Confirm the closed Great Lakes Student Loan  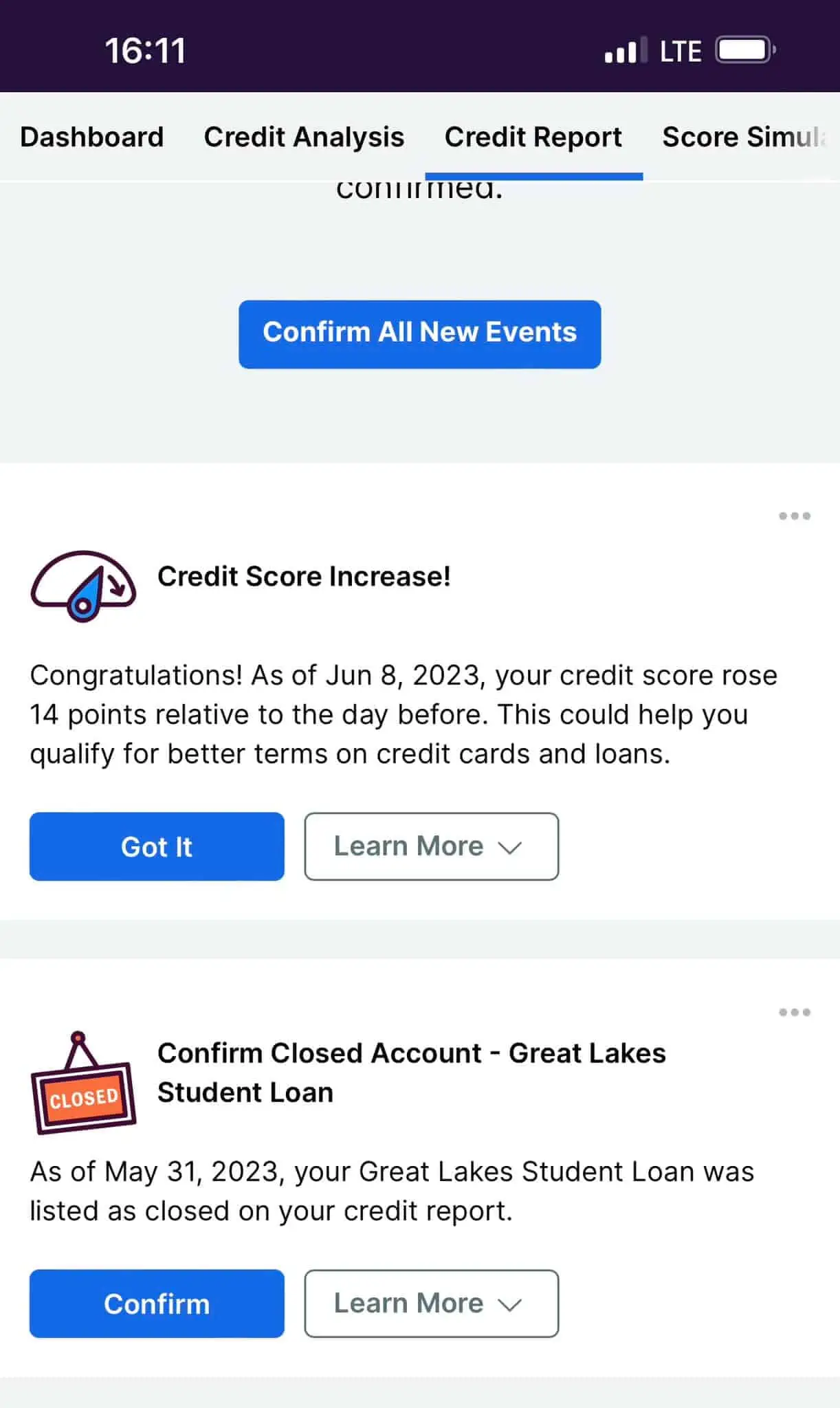coord(157,1303)
